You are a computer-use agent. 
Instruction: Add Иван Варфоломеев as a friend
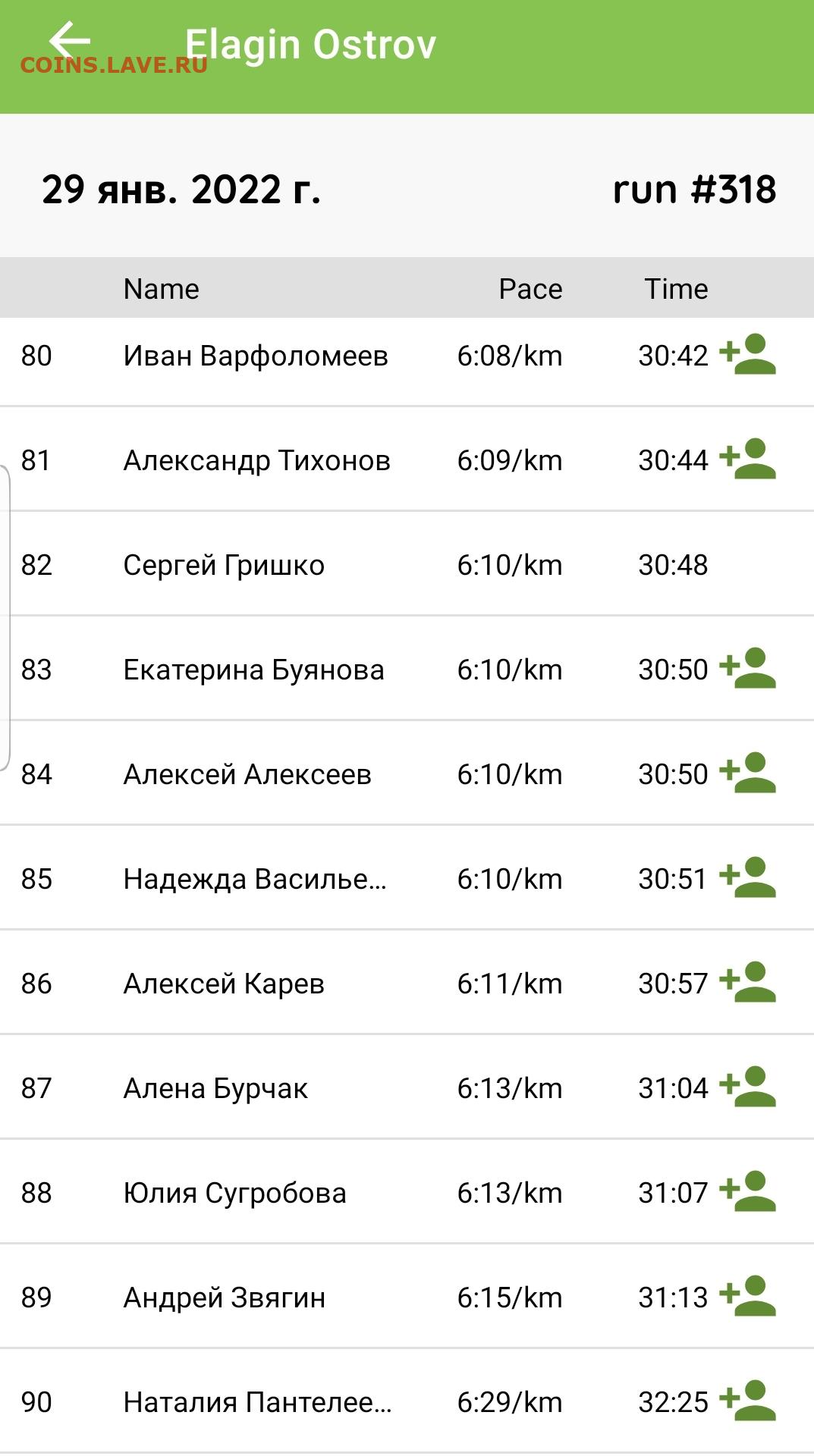[747, 355]
